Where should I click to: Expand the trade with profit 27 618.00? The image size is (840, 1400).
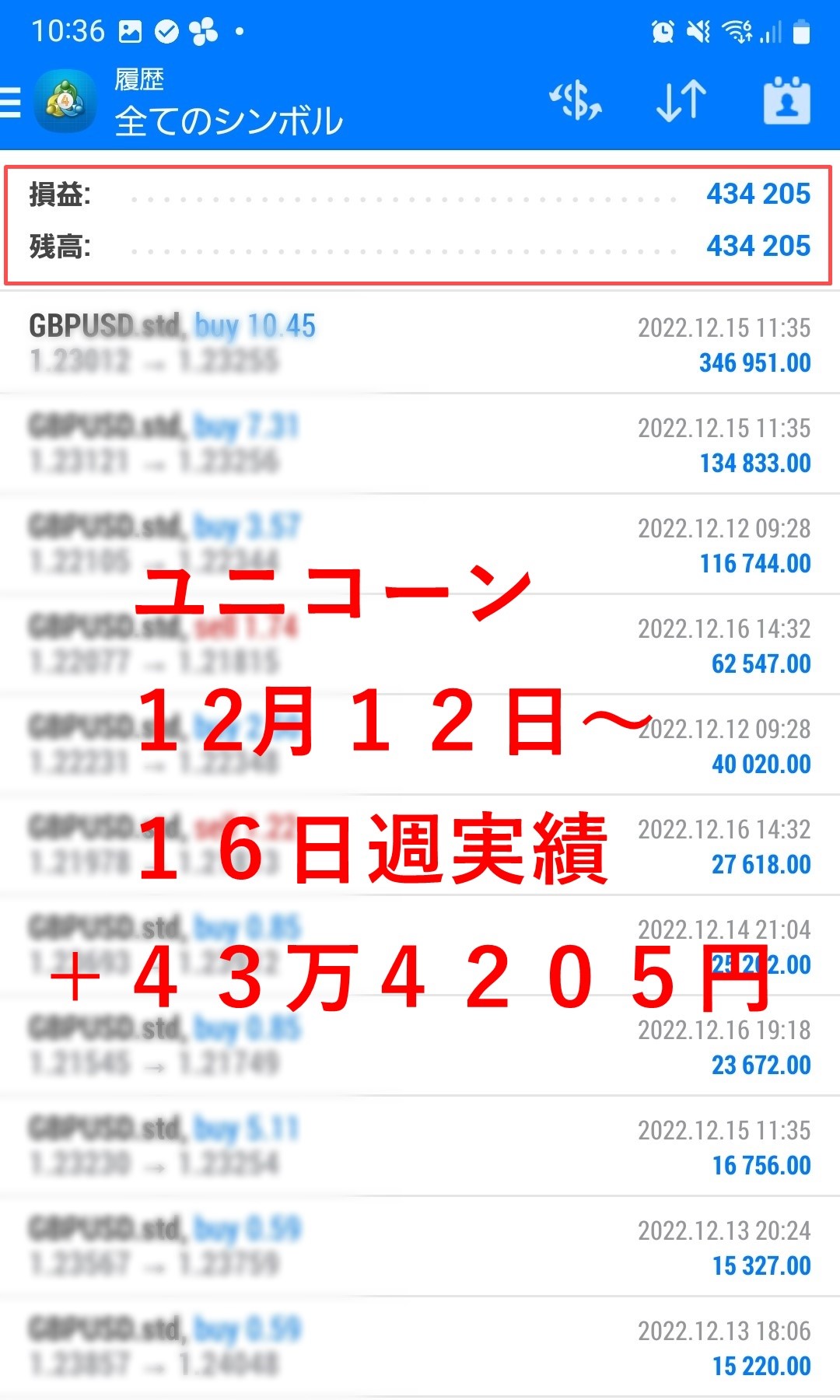tap(420, 845)
